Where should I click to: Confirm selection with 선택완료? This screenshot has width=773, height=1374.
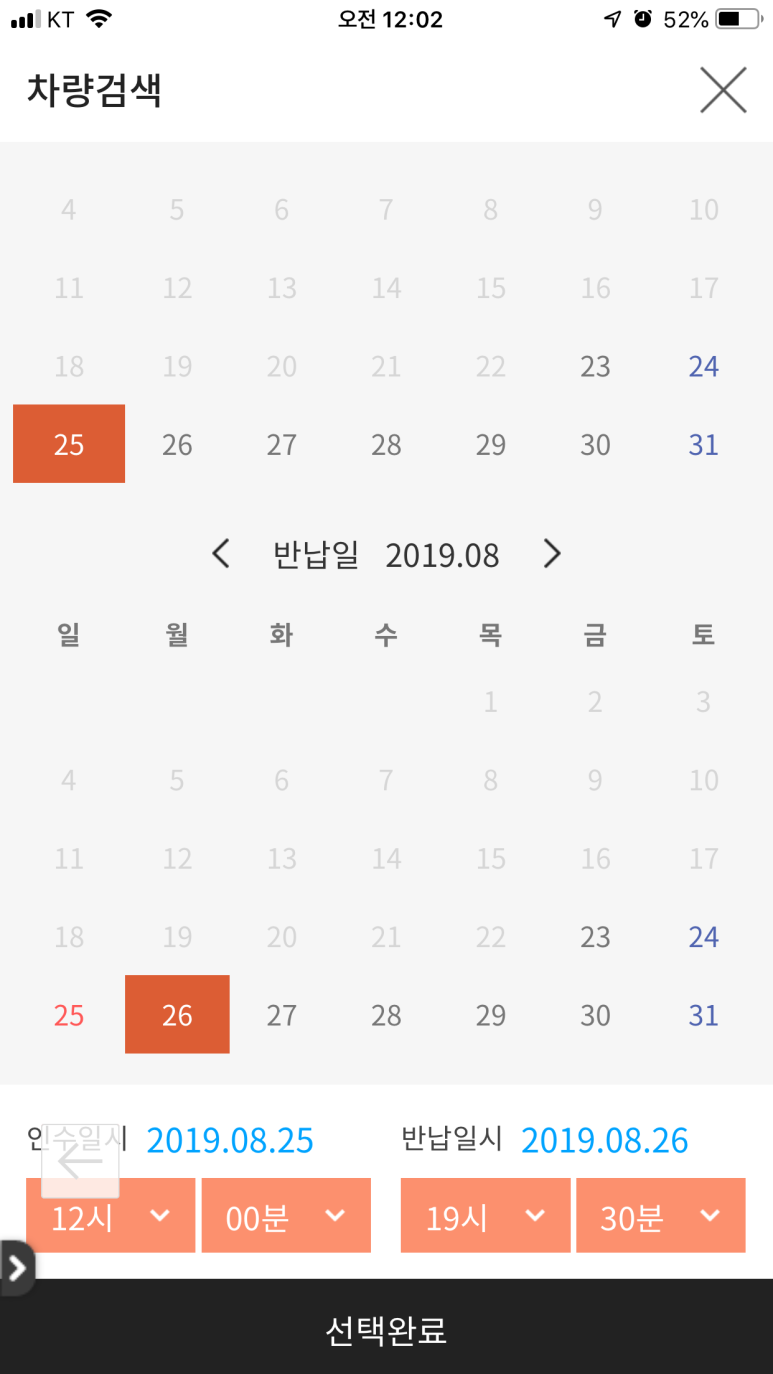point(386,1330)
